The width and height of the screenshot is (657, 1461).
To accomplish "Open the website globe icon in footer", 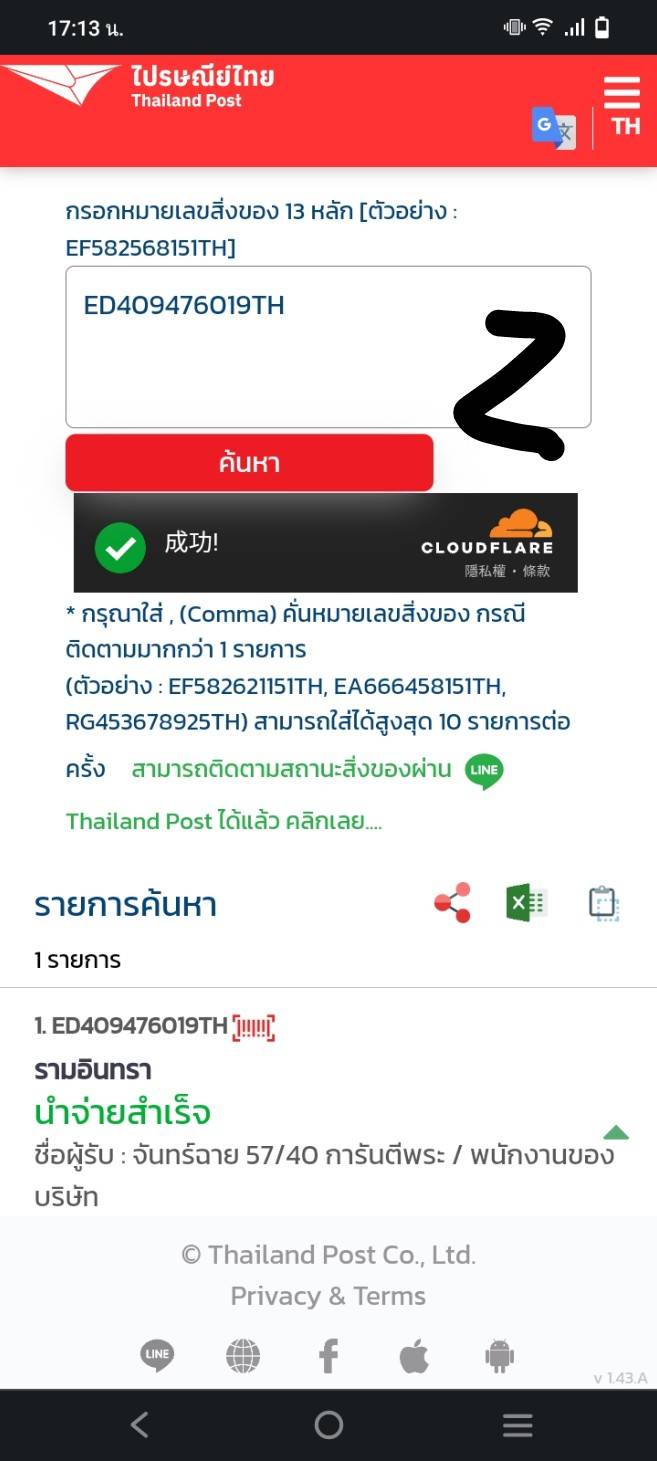I will click(x=243, y=1356).
